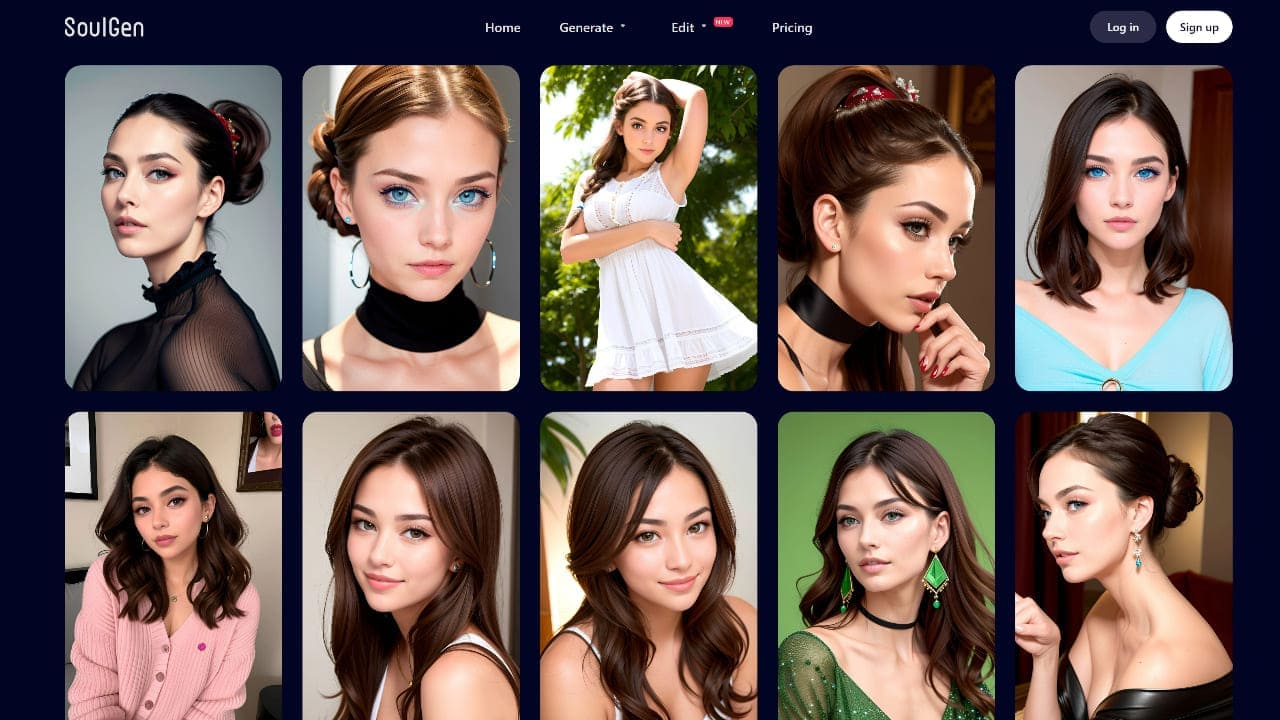
Task: Open the black leather dress portrait
Action: pyautogui.click(x=1123, y=565)
